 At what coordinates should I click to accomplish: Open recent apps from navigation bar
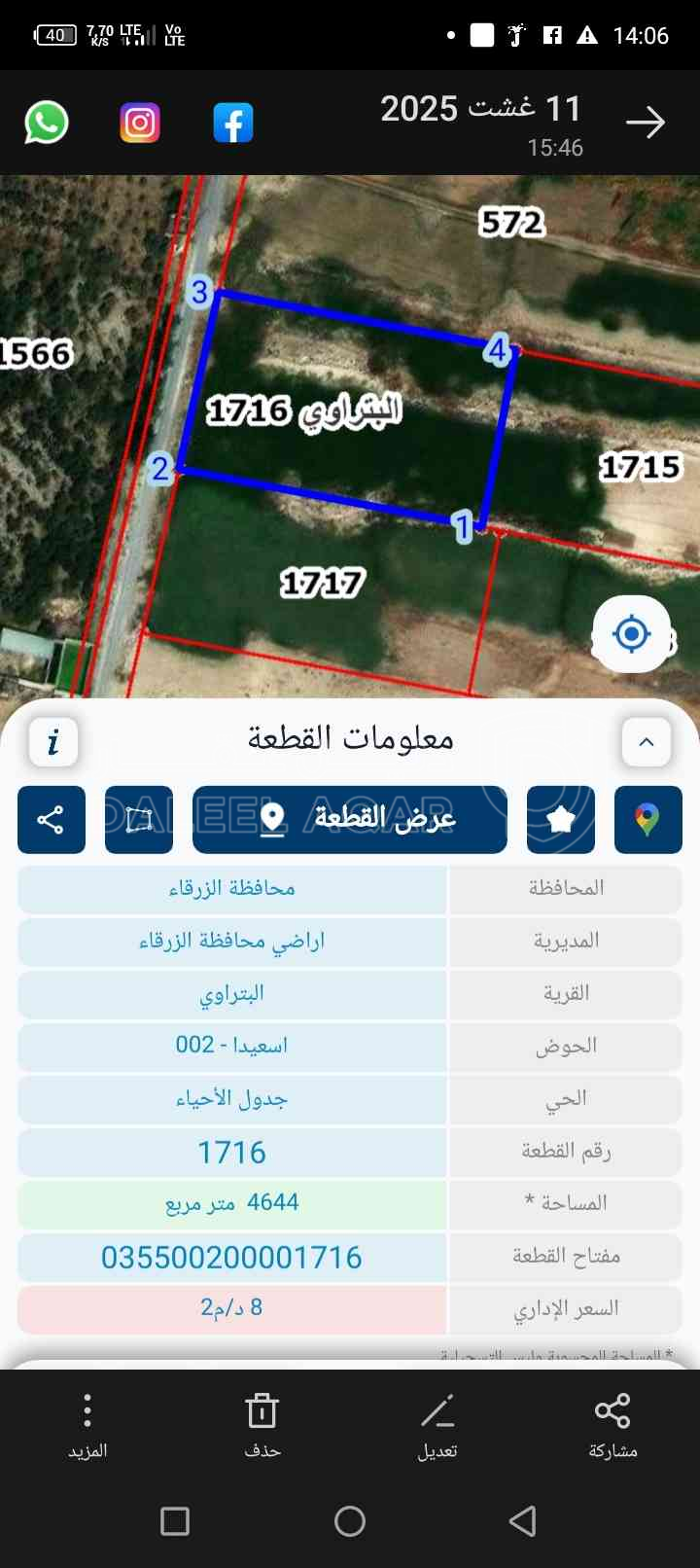pyautogui.click(x=175, y=1520)
